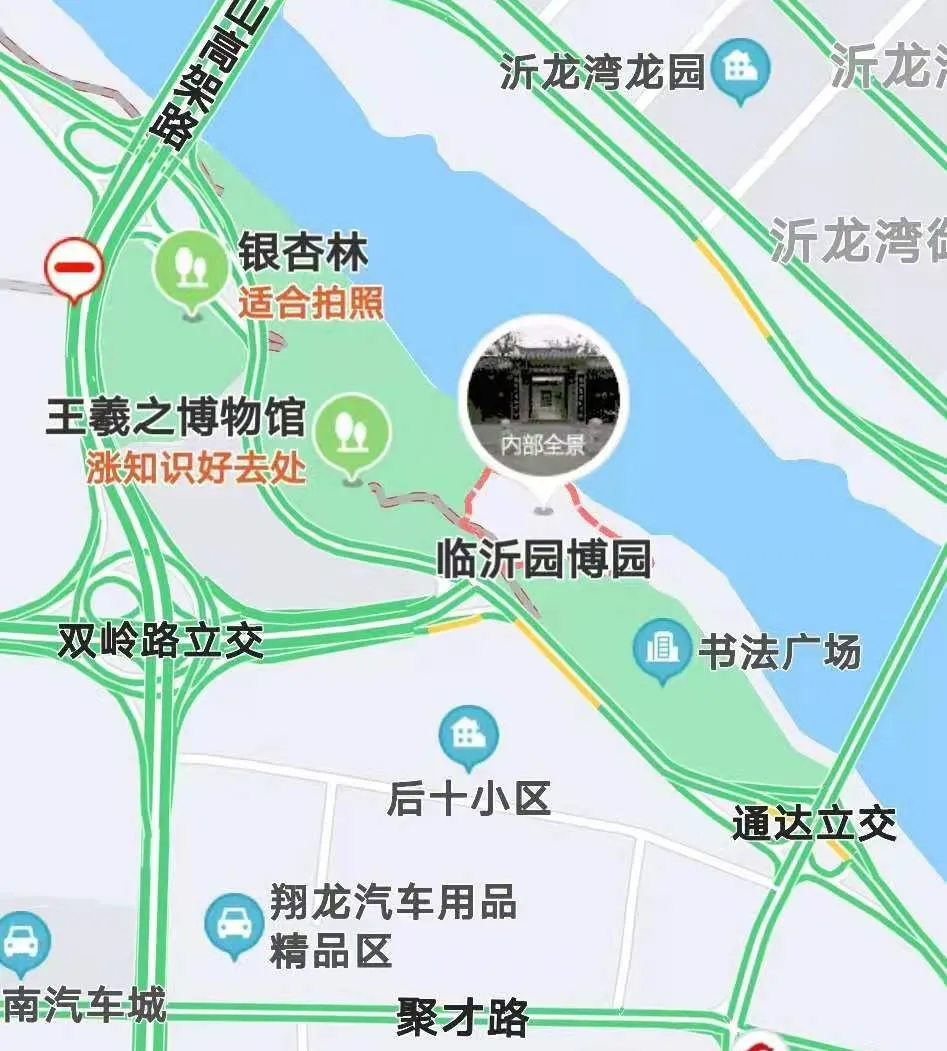This screenshot has width=947, height=1051.
Task: Select the 翔龙汽车用品精品区 car marker
Action: (x=234, y=924)
